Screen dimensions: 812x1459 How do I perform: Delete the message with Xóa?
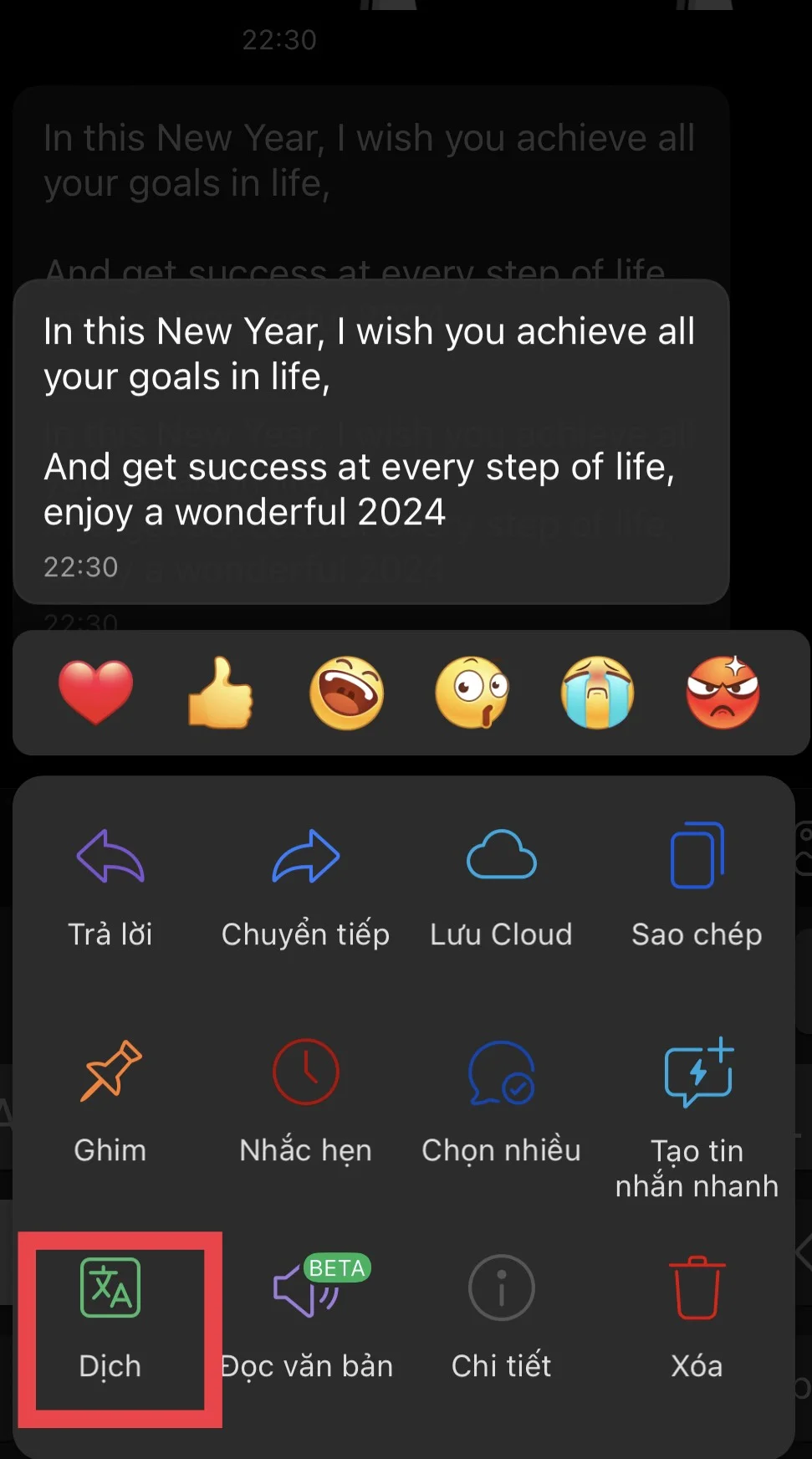697,1319
